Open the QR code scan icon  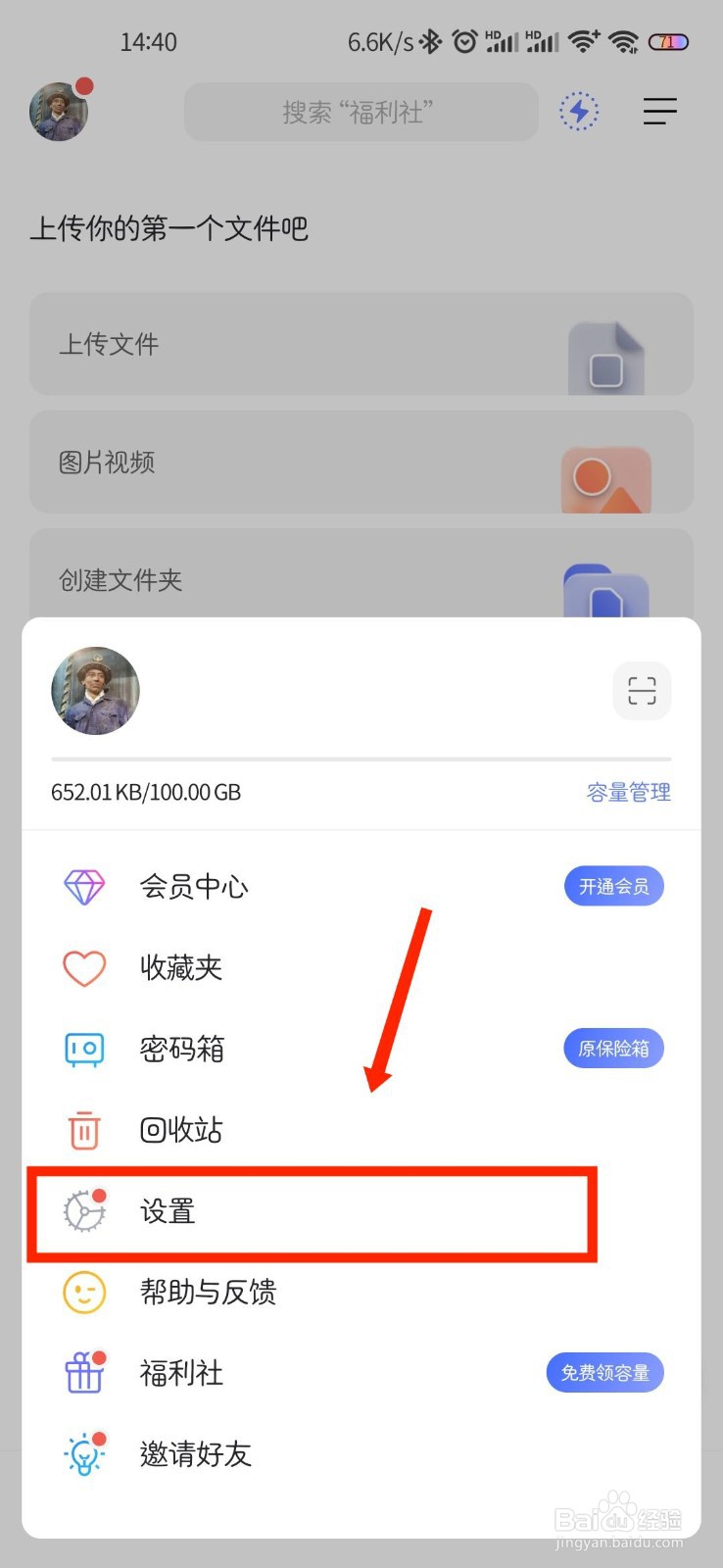click(x=642, y=691)
